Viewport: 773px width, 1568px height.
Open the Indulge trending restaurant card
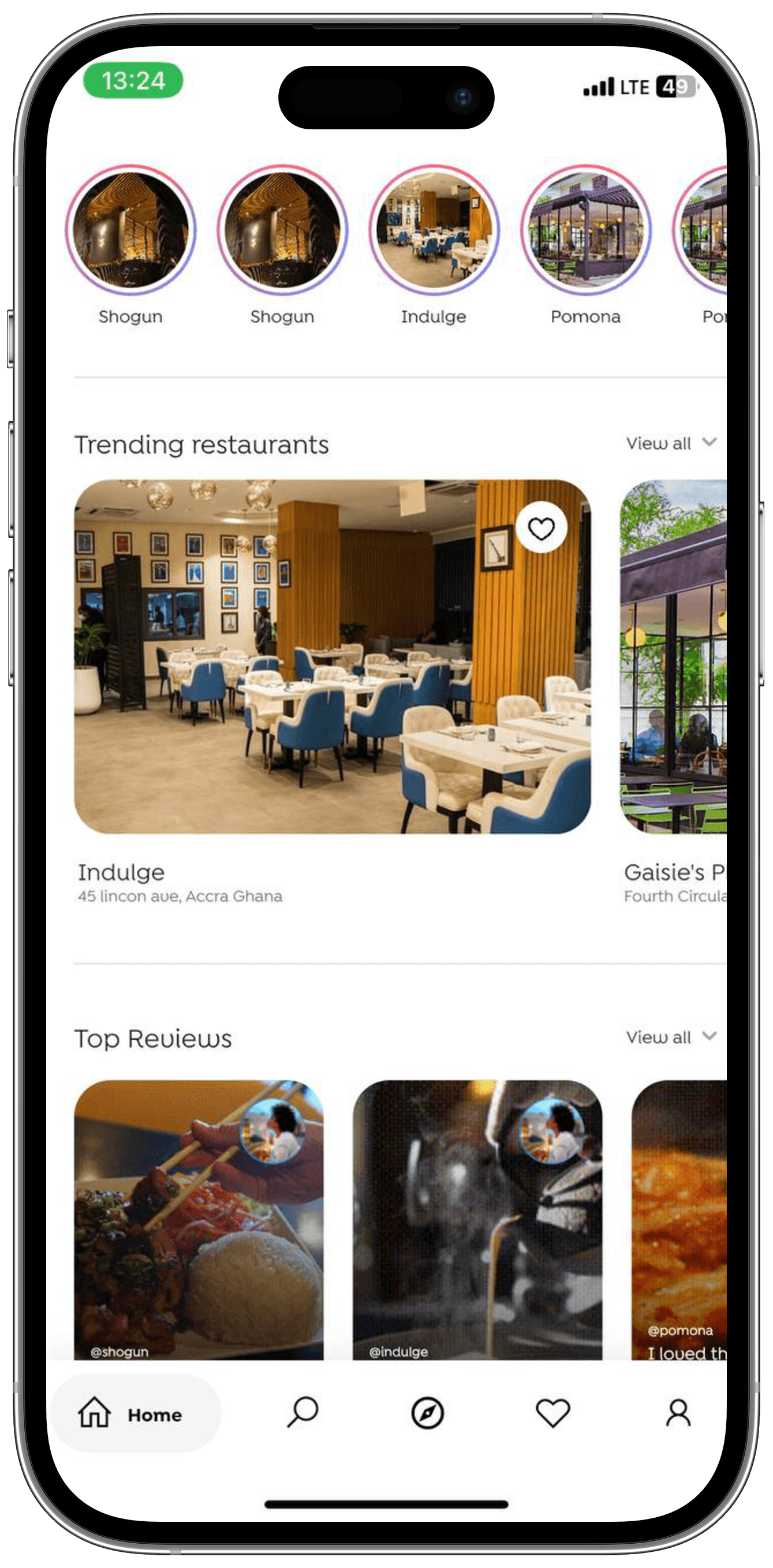pyautogui.click(x=333, y=656)
